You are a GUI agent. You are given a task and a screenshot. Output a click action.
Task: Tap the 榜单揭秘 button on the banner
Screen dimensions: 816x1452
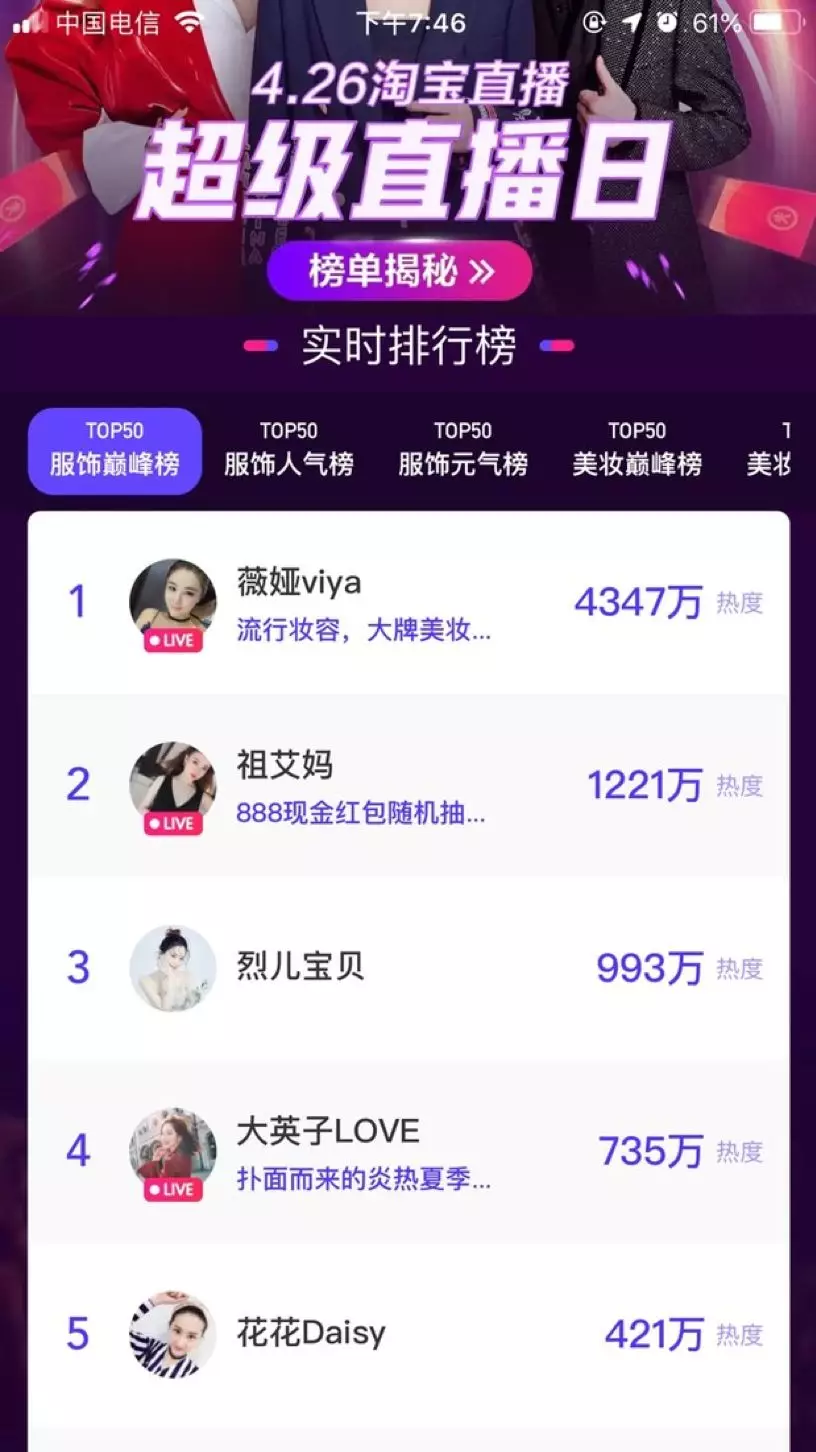399,271
